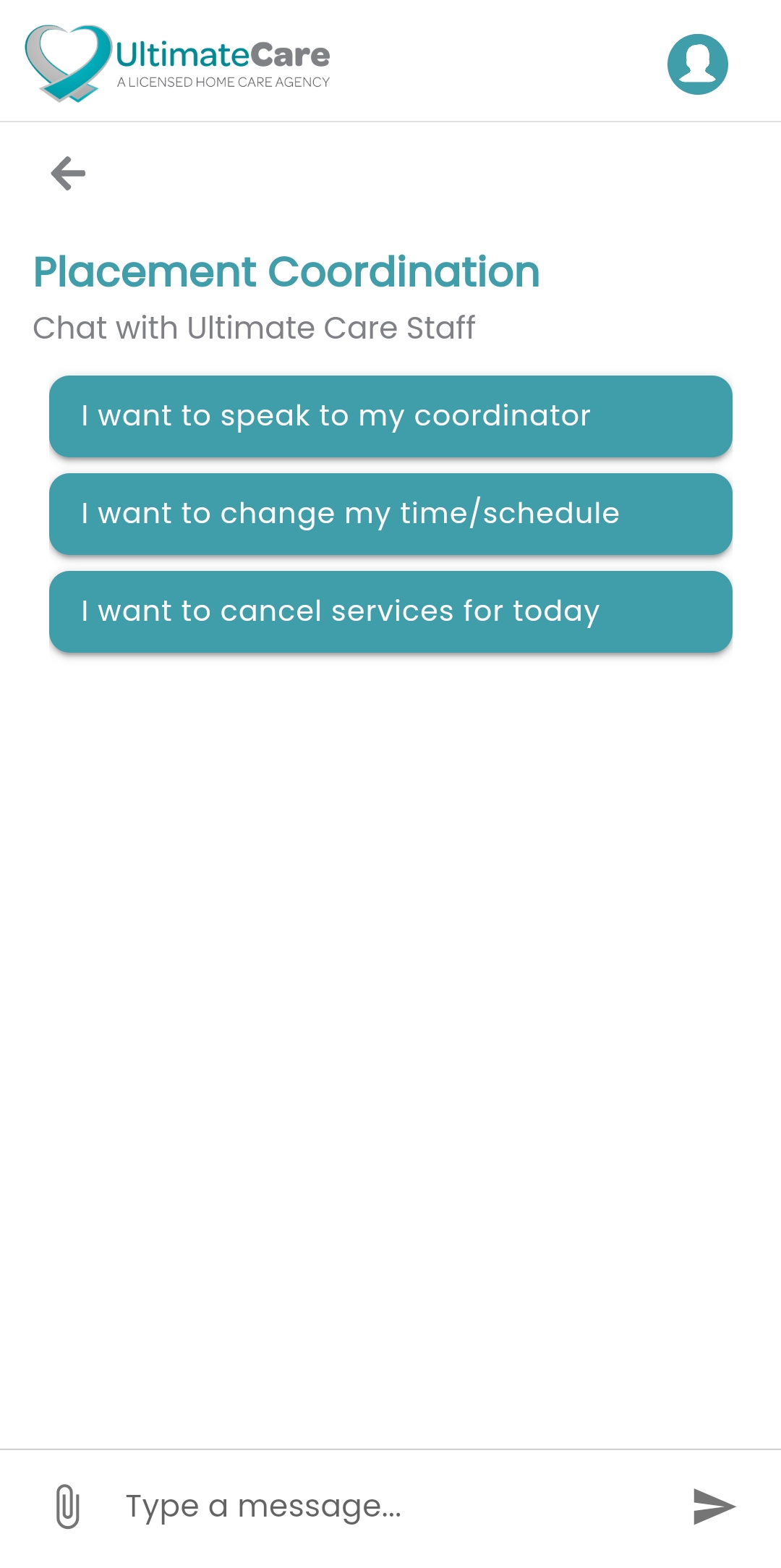Focus the 'Type a message...' field
The image size is (781, 1568).
(x=390, y=1506)
